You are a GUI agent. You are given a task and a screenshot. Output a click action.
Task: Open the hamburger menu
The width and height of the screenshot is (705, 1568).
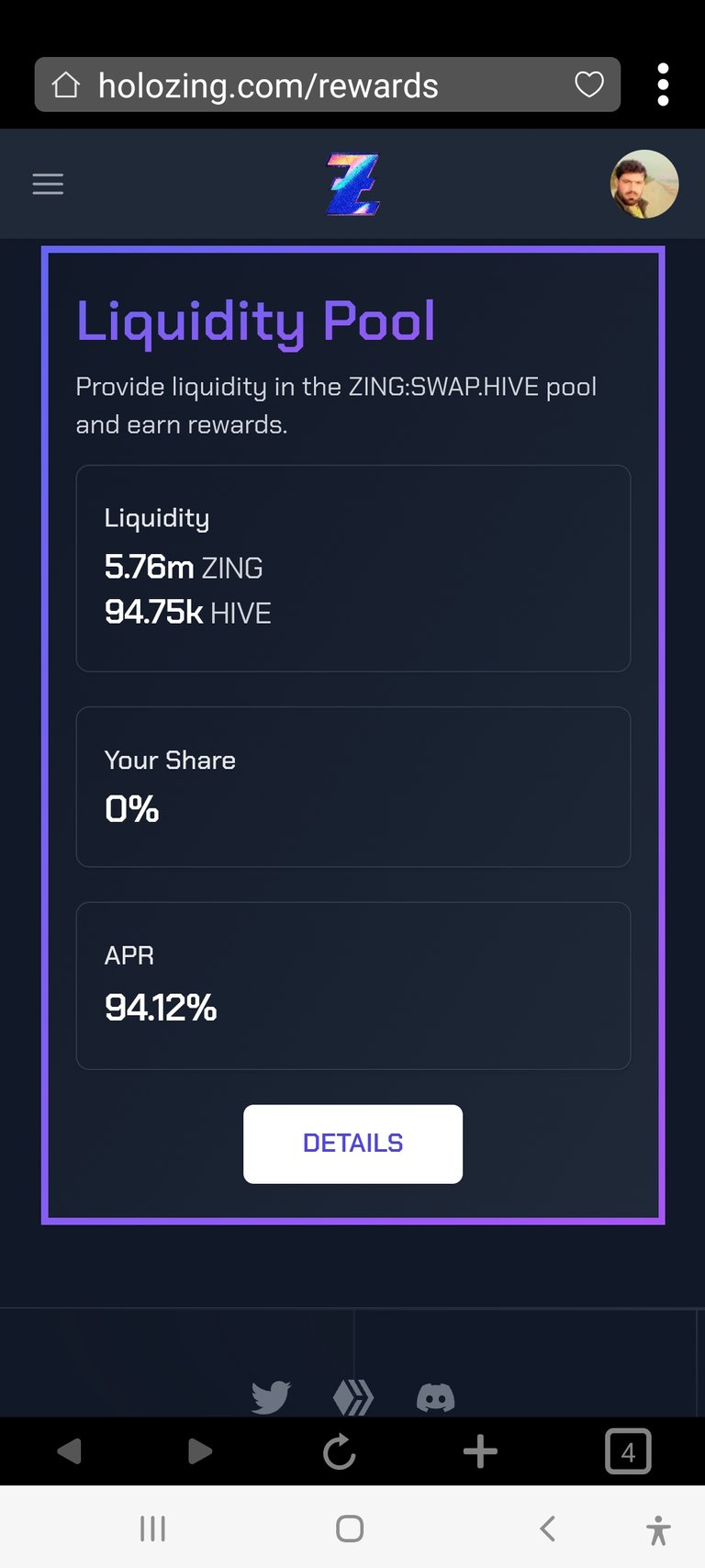[48, 184]
